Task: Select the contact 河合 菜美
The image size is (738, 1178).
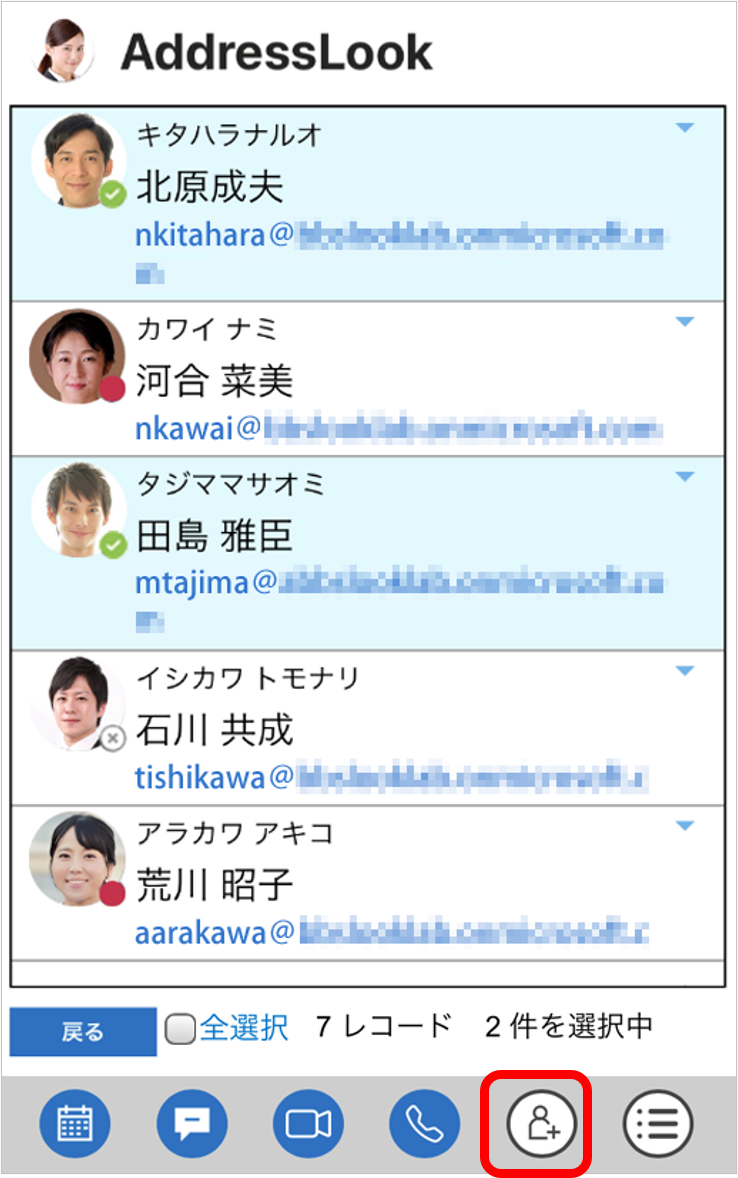Action: [x=368, y=379]
